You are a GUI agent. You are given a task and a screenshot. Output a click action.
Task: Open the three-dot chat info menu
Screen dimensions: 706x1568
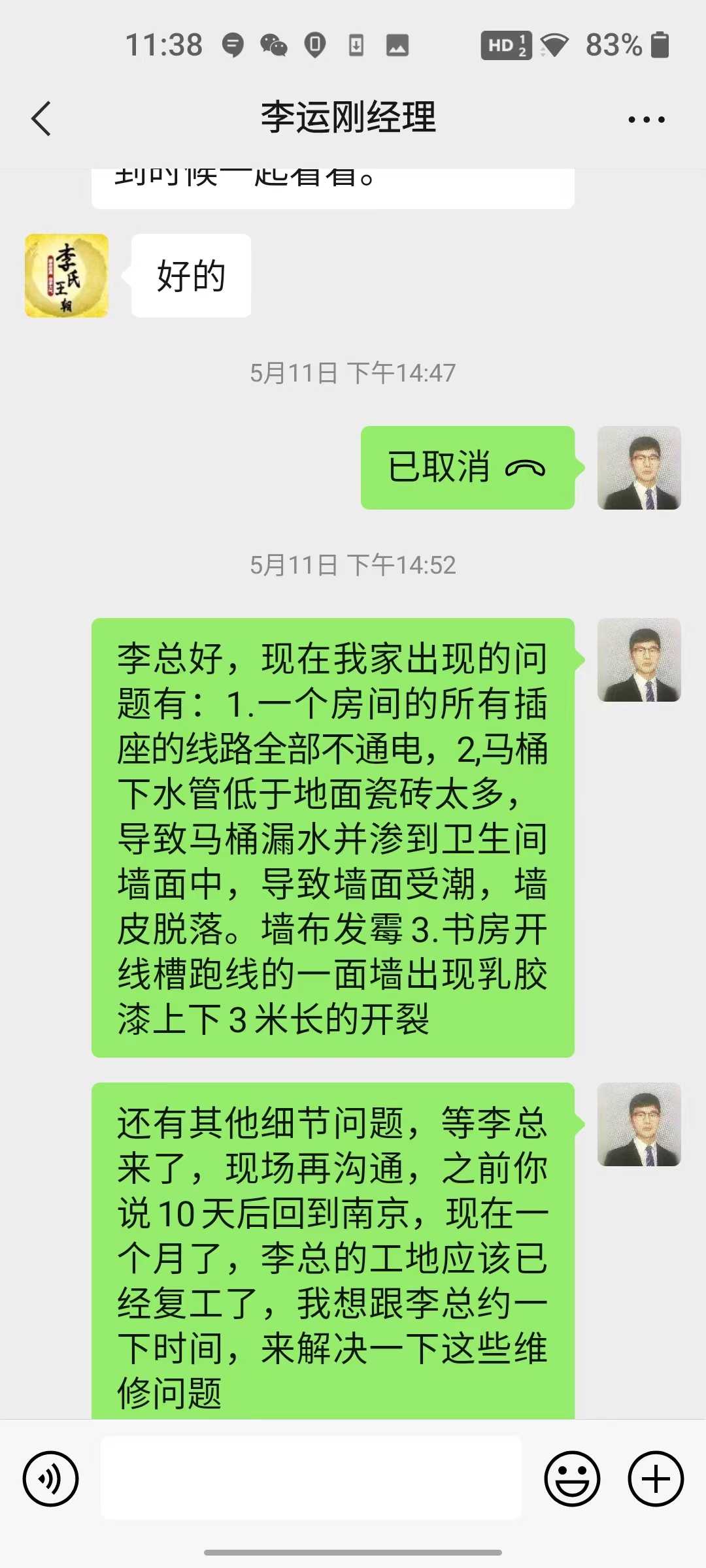[646, 120]
